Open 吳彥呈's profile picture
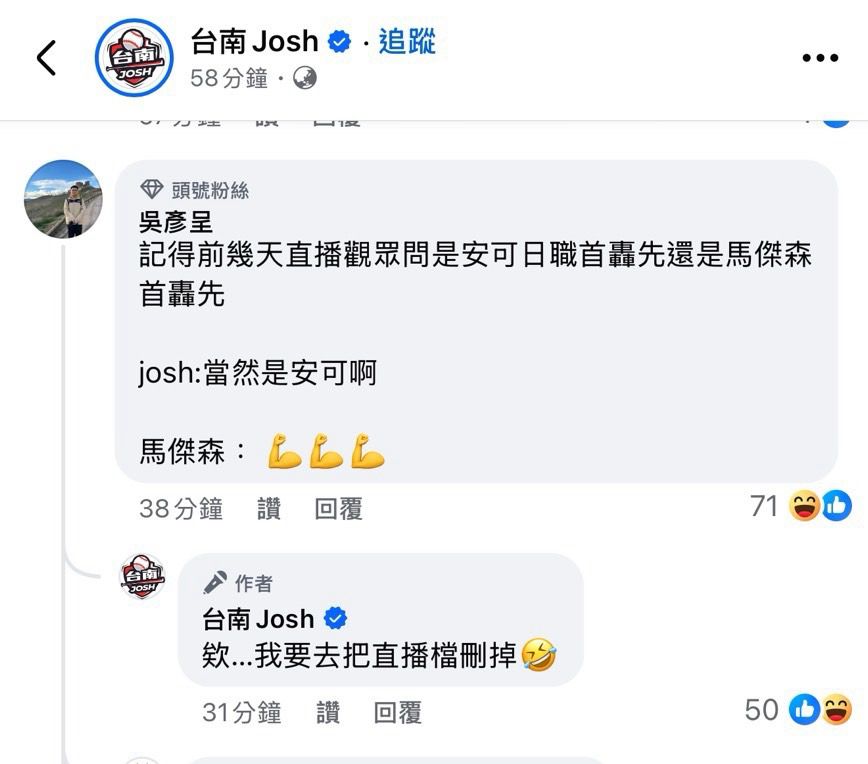868x764 pixels. pyautogui.click(x=63, y=199)
